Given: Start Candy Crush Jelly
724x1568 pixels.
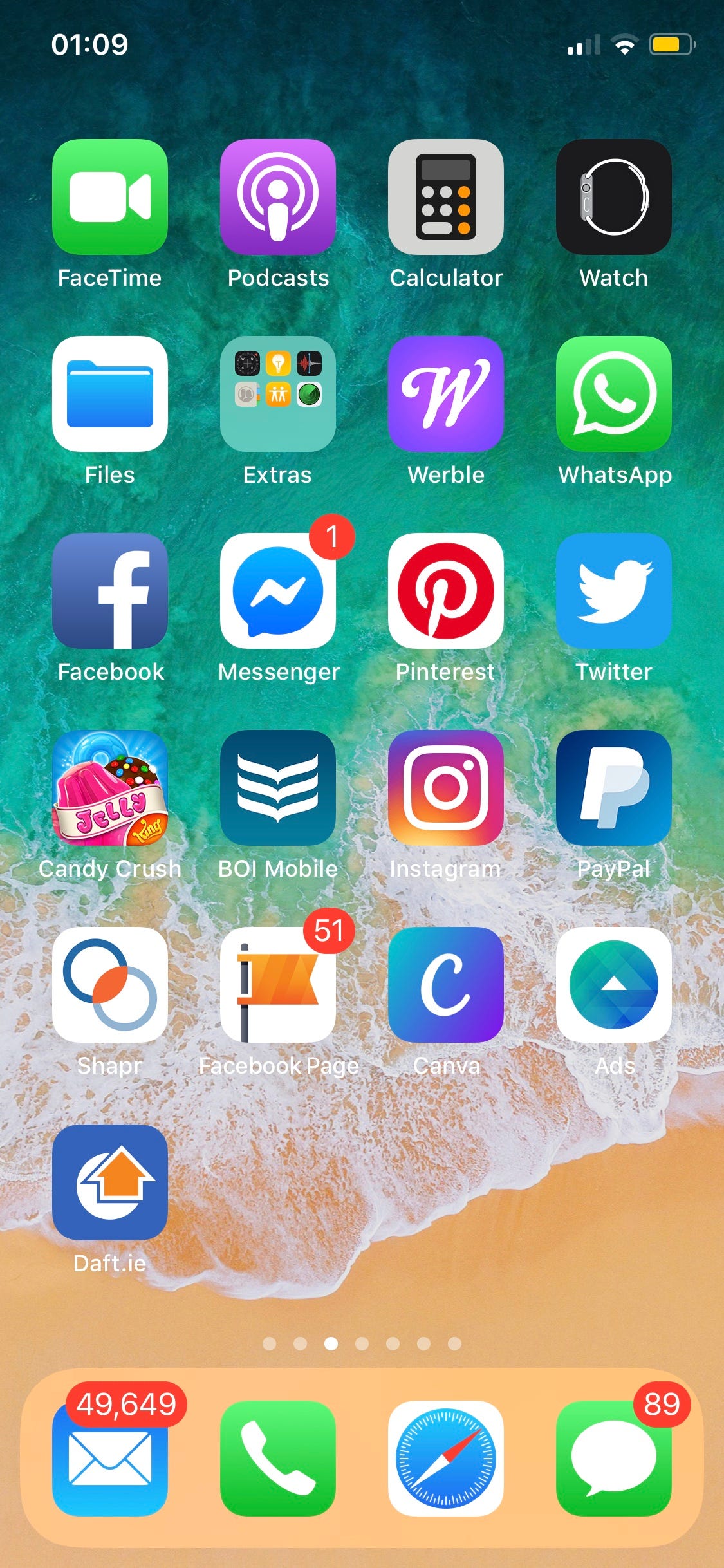Looking at the screenshot, I should point(110,788).
